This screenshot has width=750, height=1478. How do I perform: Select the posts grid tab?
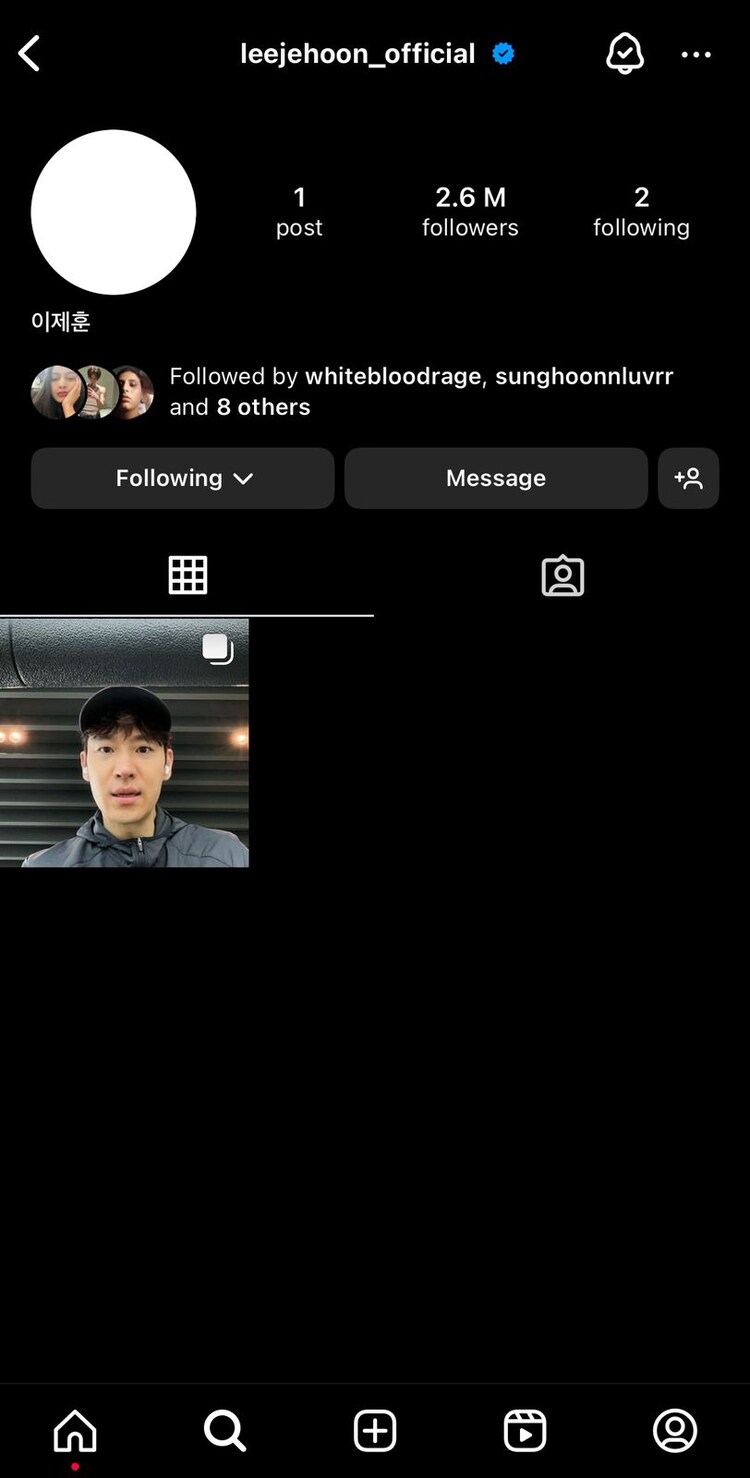[x=187, y=575]
